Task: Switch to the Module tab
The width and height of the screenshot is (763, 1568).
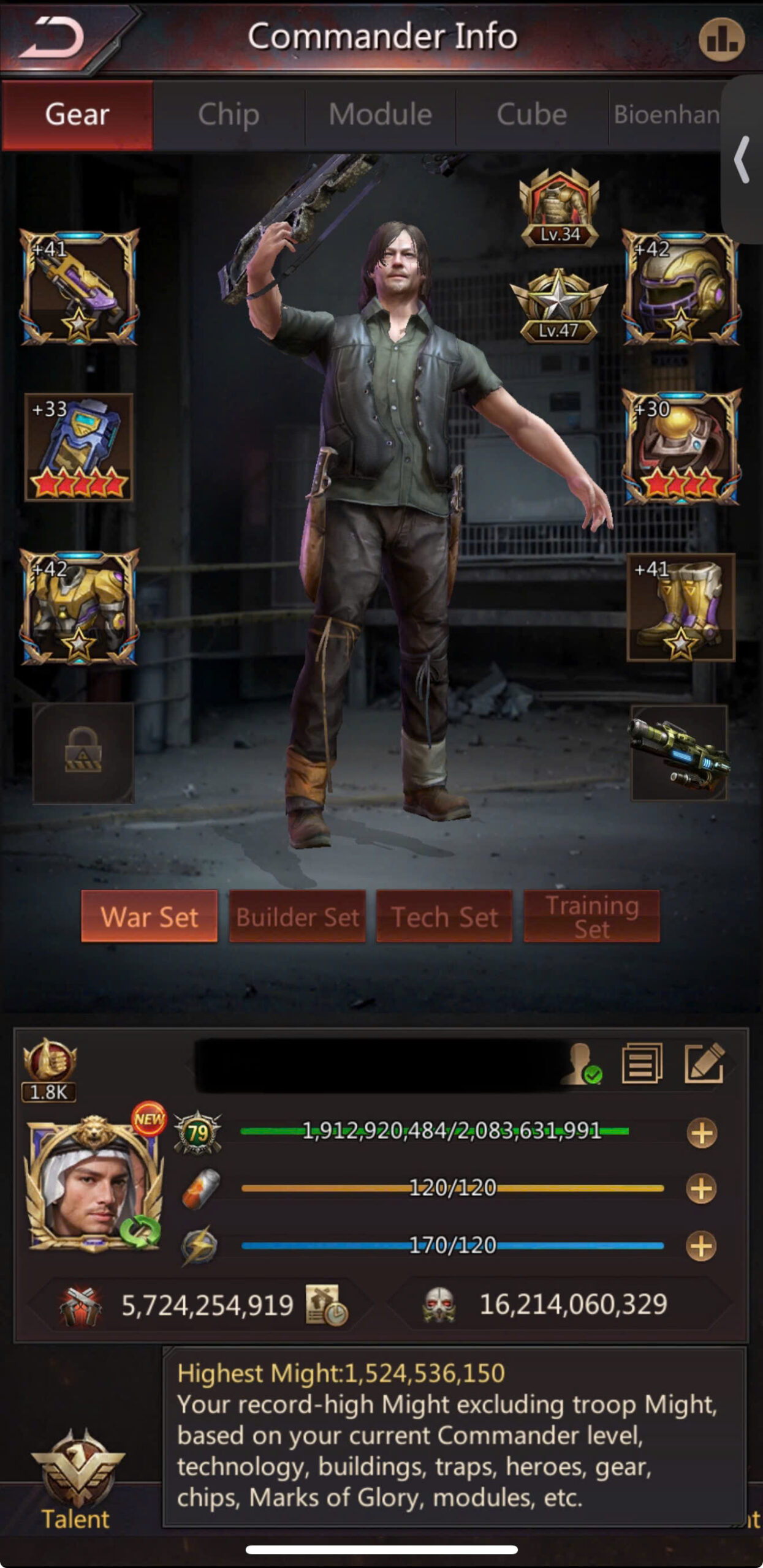Action: point(380,115)
